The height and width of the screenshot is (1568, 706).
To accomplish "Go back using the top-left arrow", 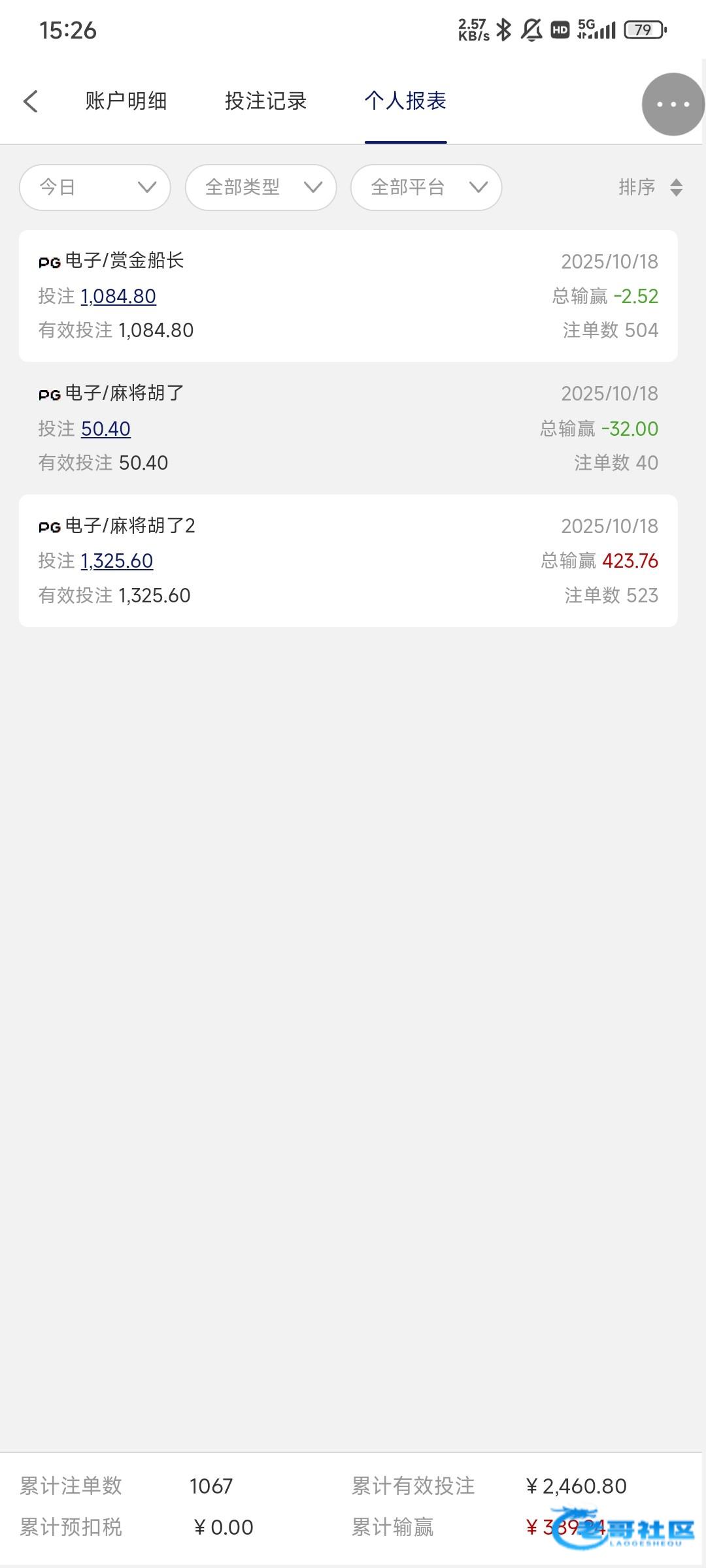I will (x=31, y=101).
